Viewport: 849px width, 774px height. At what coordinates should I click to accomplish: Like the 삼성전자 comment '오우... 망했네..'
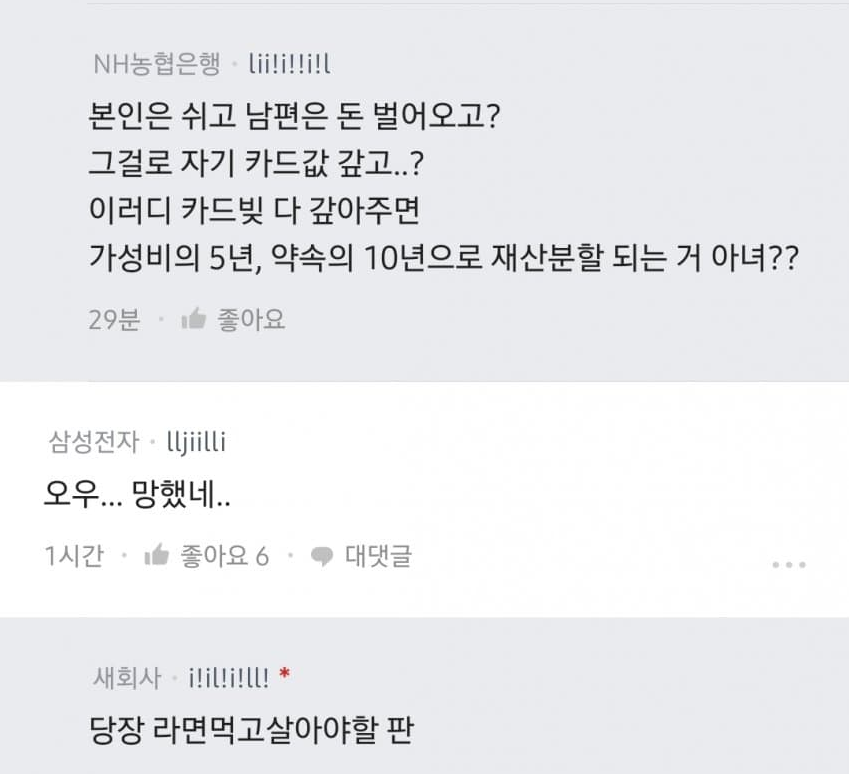coord(205,556)
